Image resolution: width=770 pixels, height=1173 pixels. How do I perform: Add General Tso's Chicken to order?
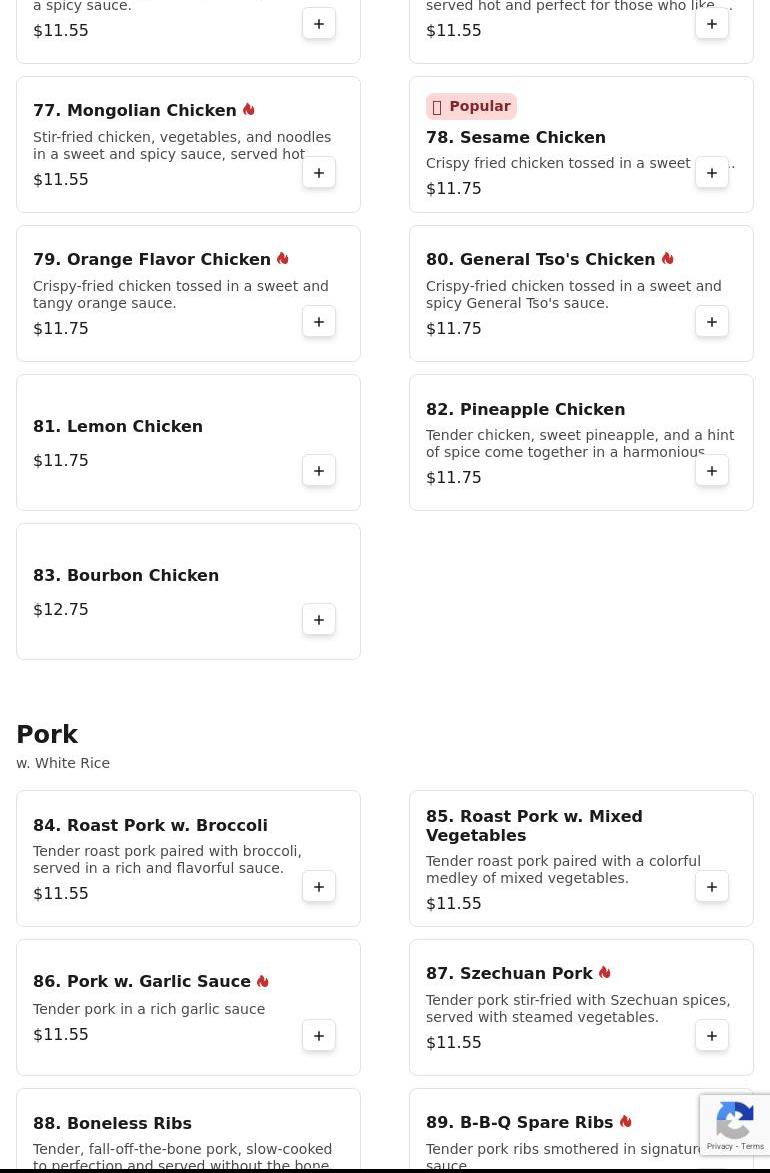(712, 322)
